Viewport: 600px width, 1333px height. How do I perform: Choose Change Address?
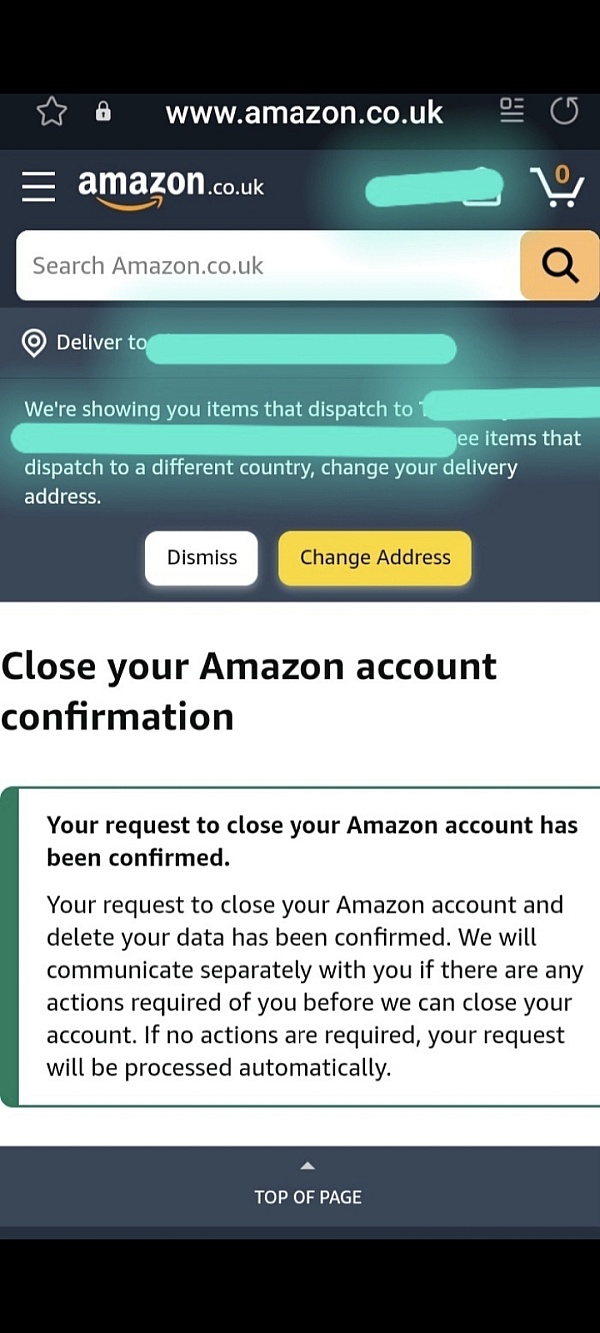tap(375, 558)
